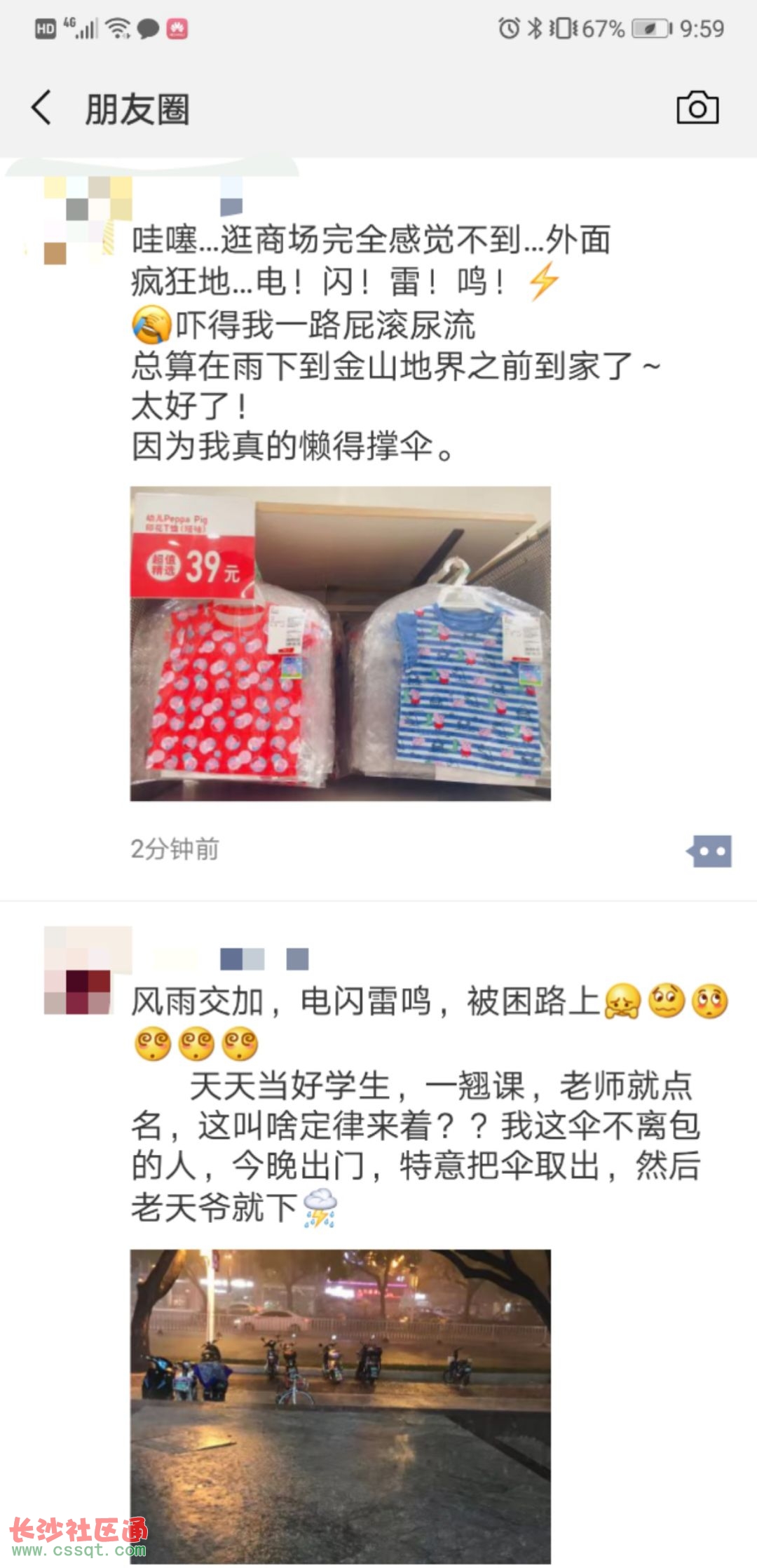Open the Peppa Pig T-shirt photo

tap(340, 643)
